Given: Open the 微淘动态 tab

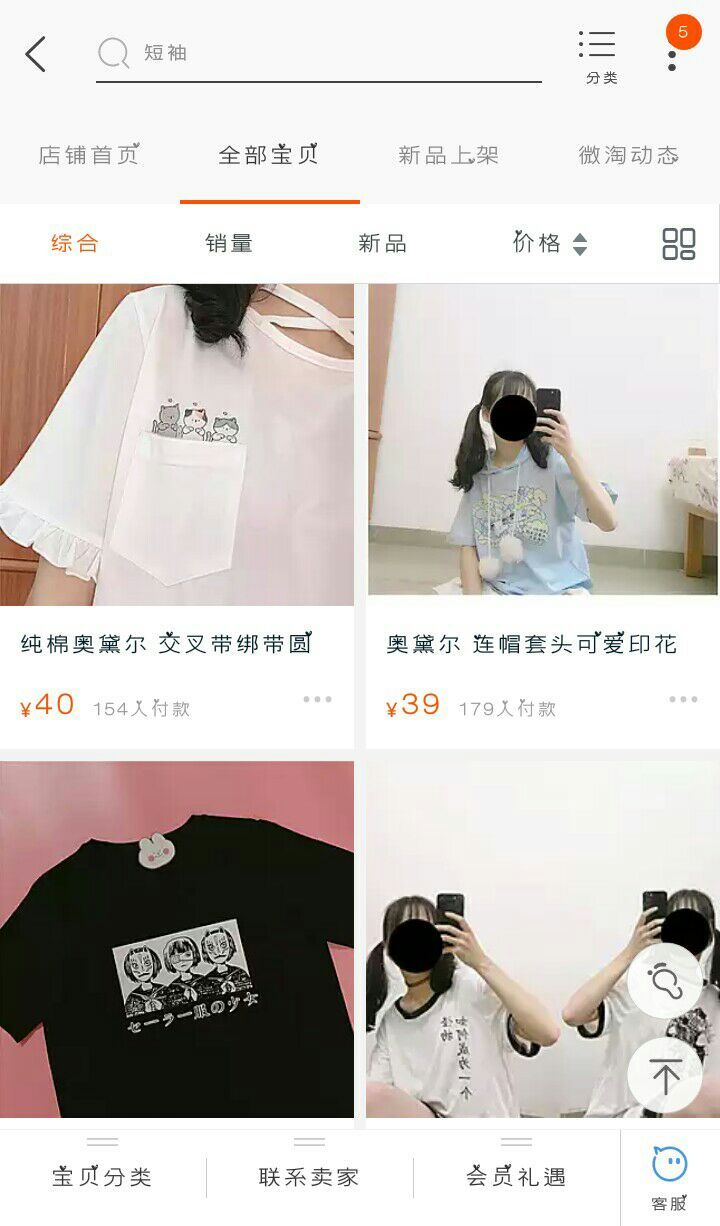Looking at the screenshot, I should [628, 155].
